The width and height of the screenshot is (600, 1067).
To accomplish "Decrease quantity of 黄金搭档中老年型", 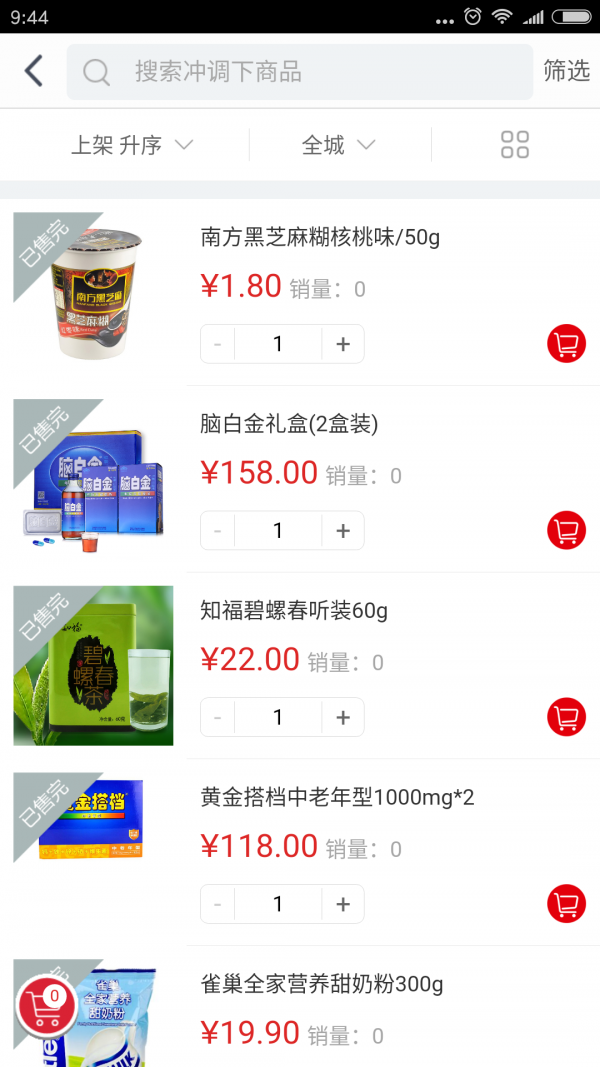I will point(218,904).
